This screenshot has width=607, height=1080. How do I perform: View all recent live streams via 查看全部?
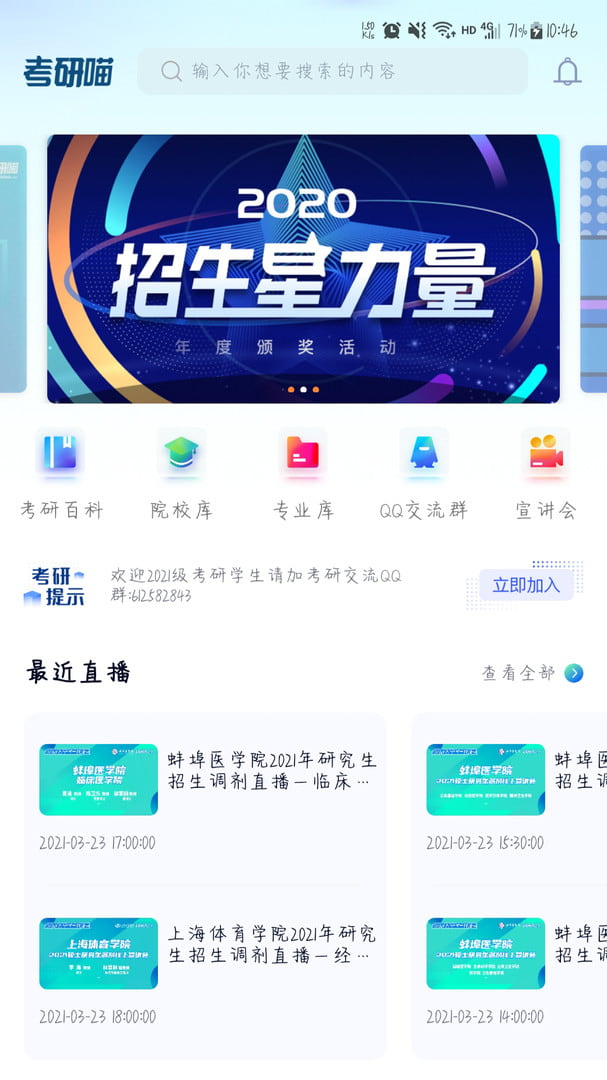(533, 673)
